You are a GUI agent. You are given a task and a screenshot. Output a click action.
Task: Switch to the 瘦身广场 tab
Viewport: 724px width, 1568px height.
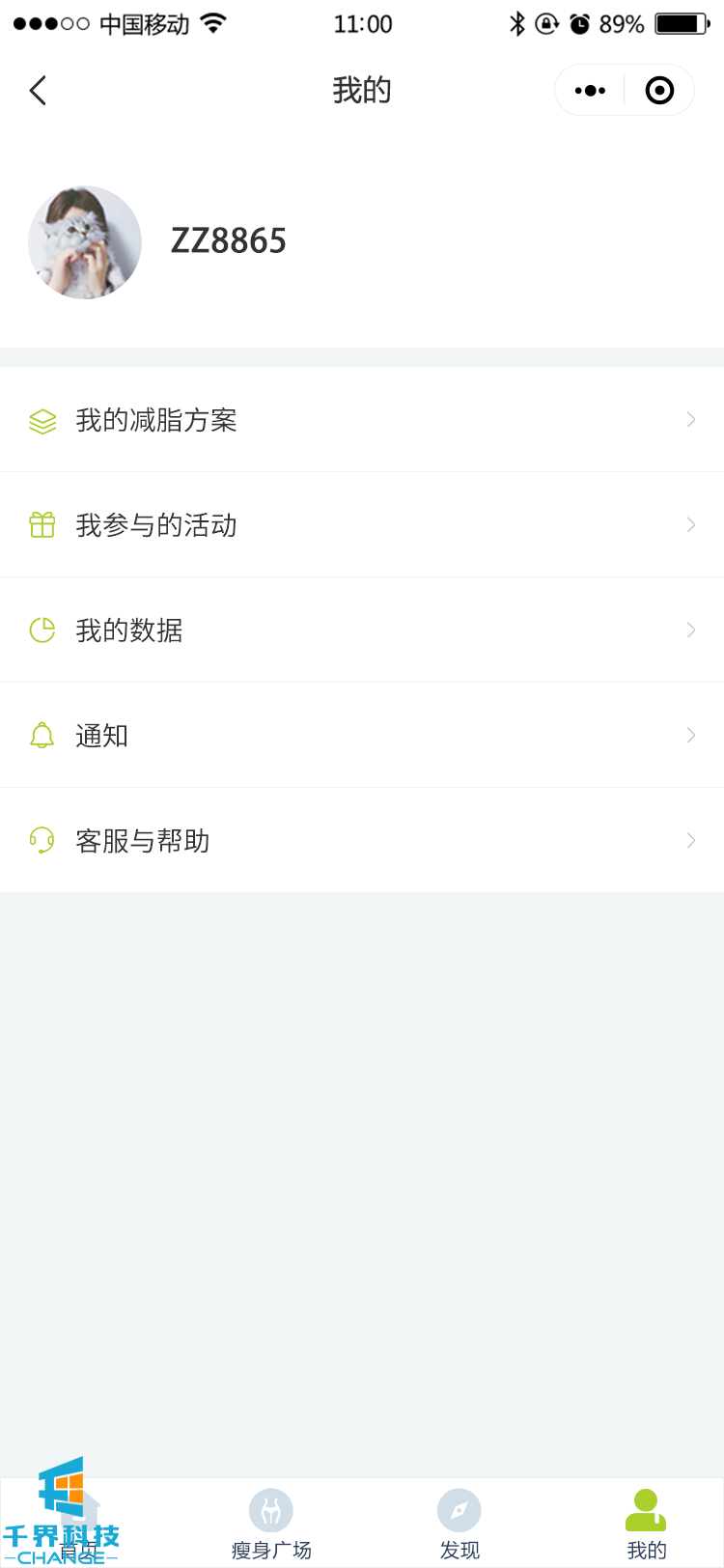pos(271,1526)
